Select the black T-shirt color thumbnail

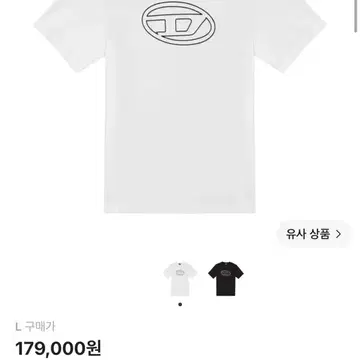(x=226, y=278)
